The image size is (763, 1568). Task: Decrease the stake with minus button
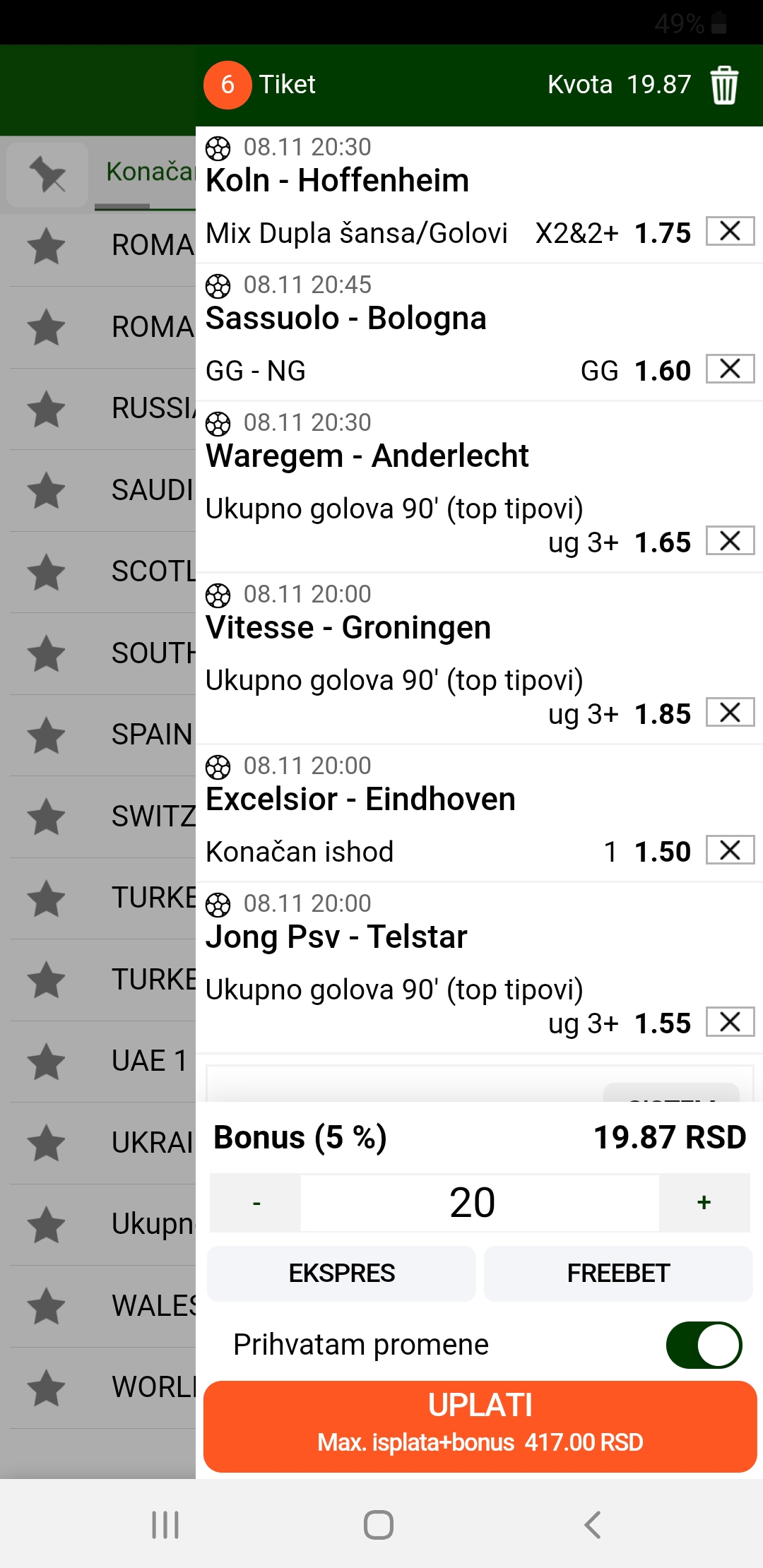coord(256,1203)
